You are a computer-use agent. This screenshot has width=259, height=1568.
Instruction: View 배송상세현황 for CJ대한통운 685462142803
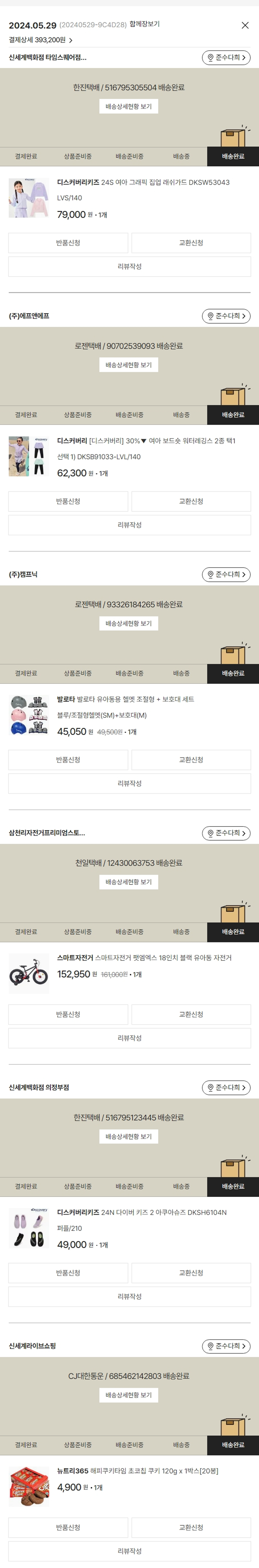point(128,1394)
